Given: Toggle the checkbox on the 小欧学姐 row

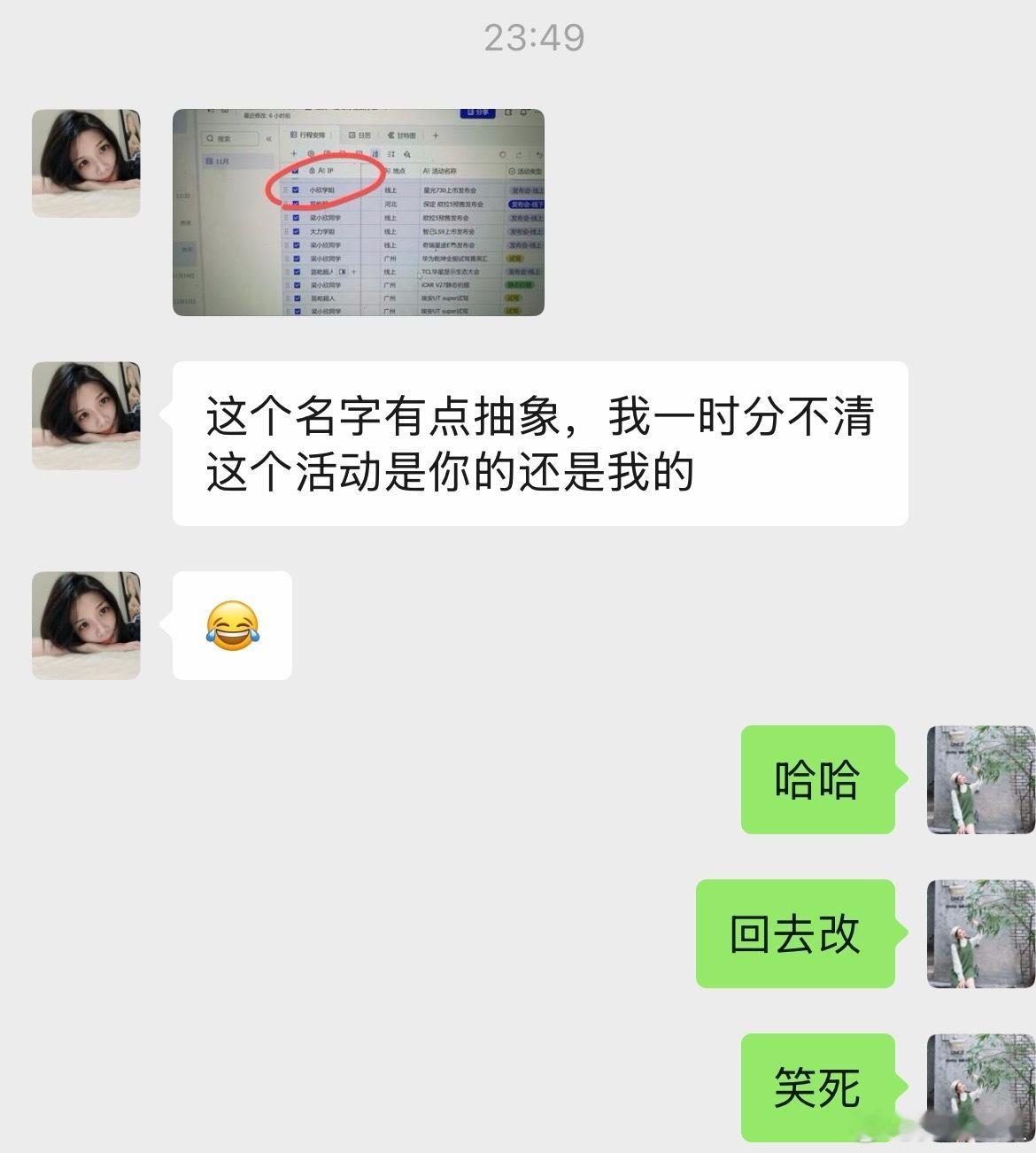Looking at the screenshot, I should (294, 190).
